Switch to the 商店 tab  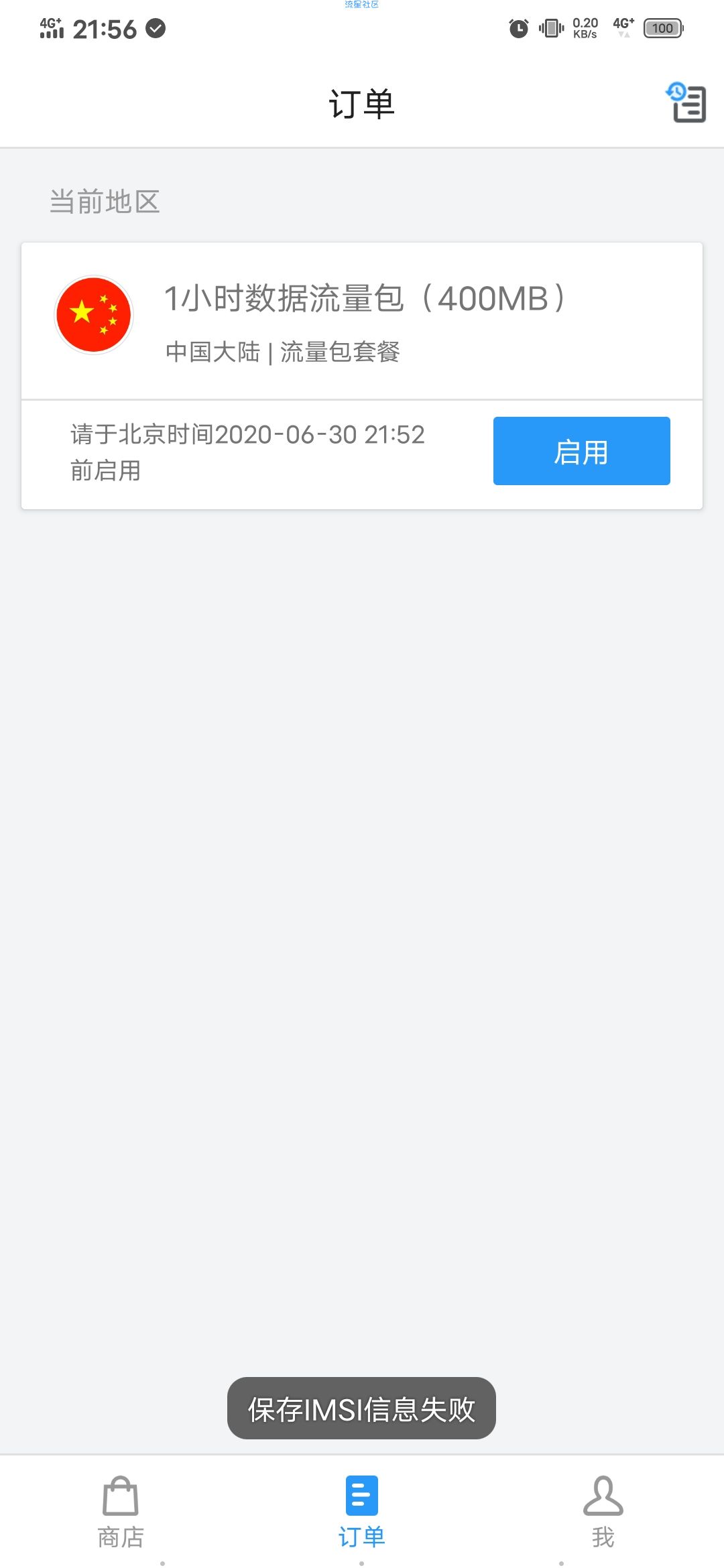(121, 1512)
